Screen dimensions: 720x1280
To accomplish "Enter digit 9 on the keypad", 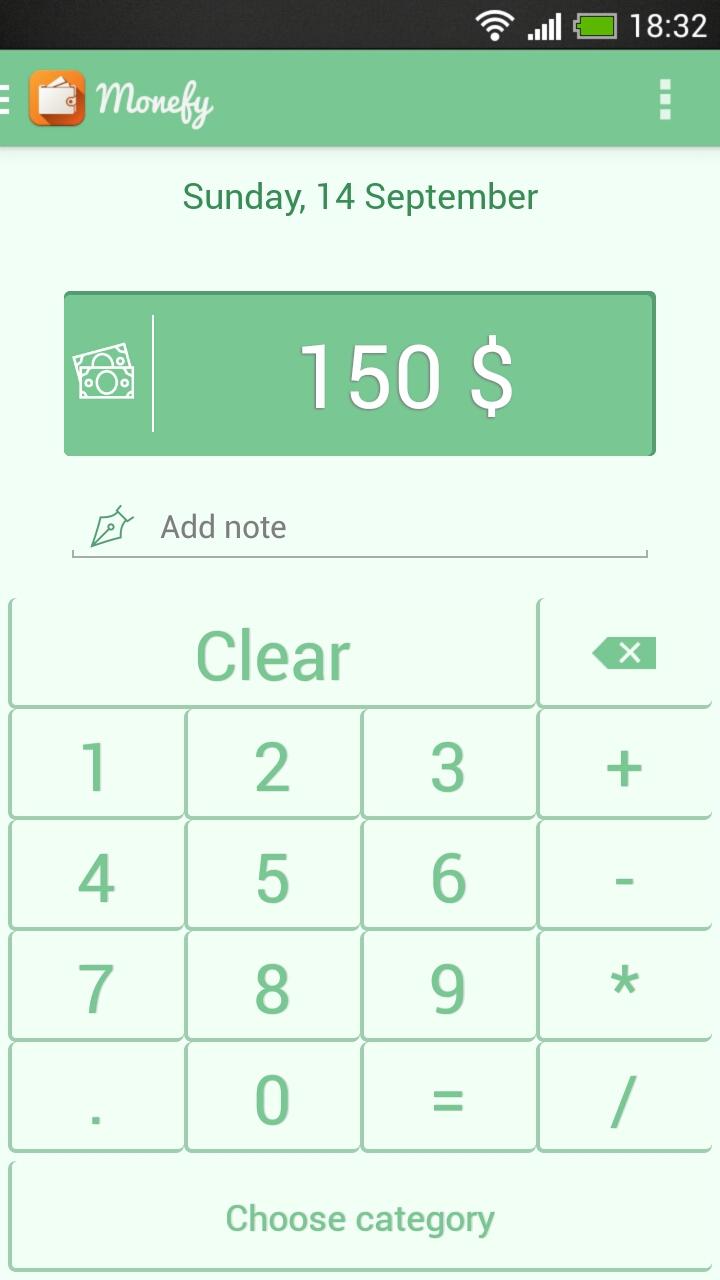I will [448, 988].
